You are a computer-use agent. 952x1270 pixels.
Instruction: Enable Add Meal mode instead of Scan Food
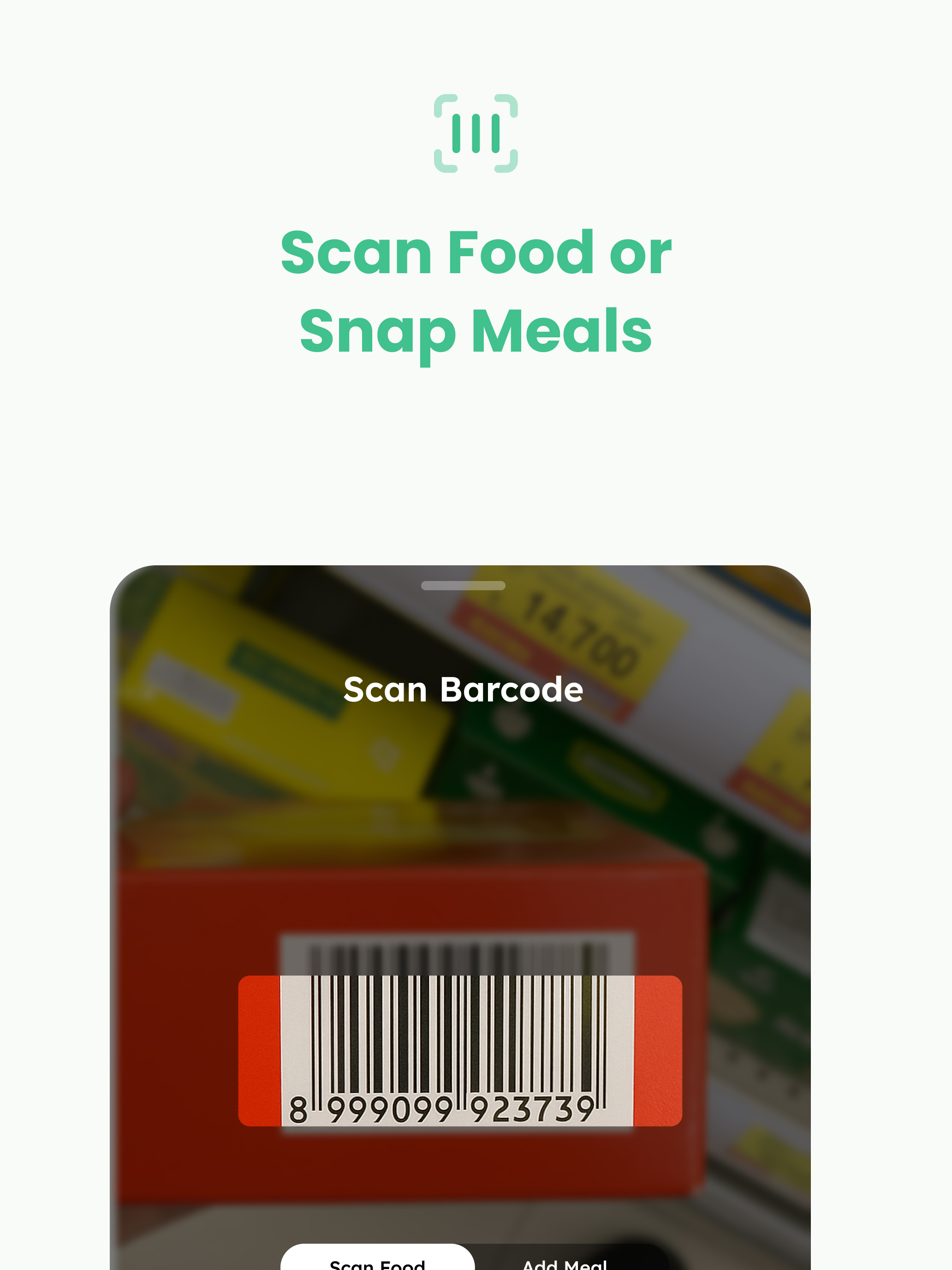click(565, 1262)
